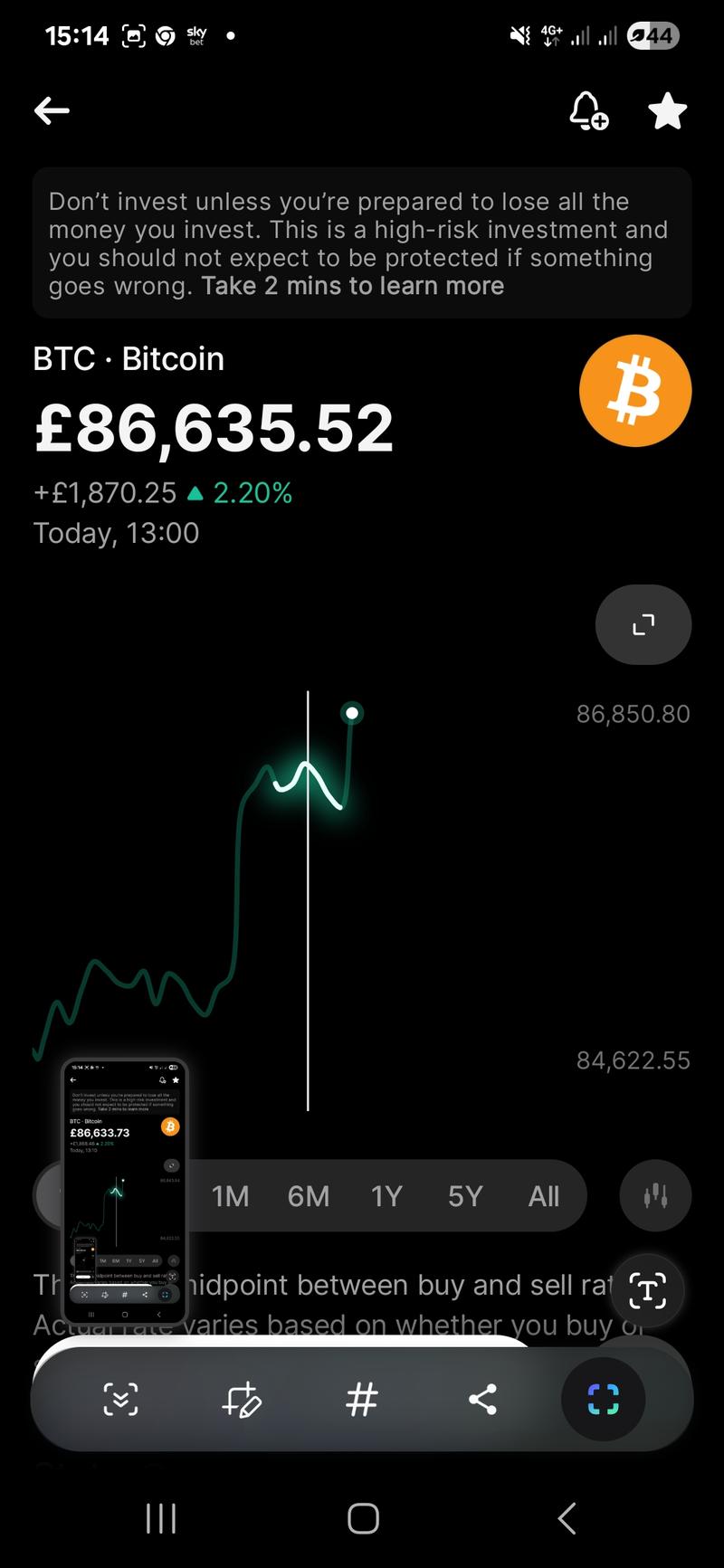Go to the phone's home screen
724x1568 pixels.
(363, 1518)
